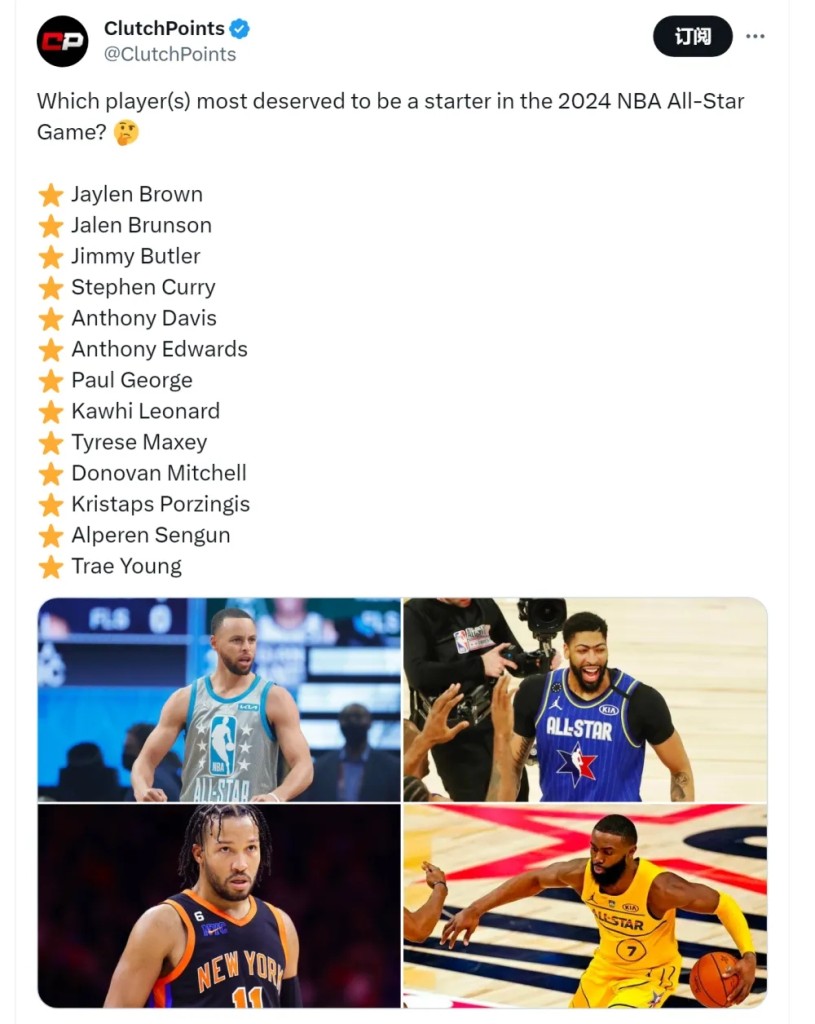
Task: Open the ClutchPoints account name
Action: coord(164,29)
